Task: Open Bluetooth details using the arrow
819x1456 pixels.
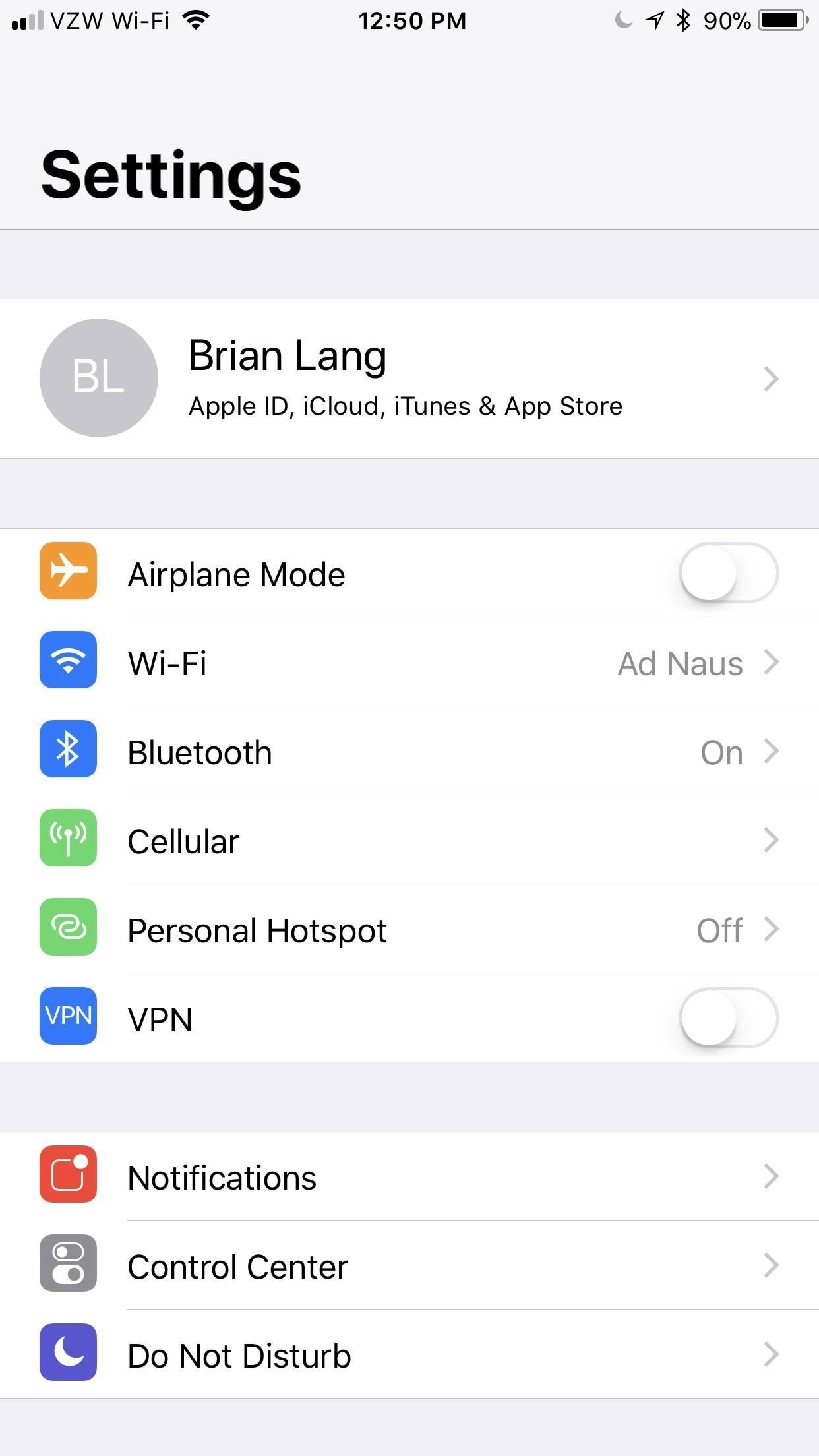Action: [x=772, y=751]
